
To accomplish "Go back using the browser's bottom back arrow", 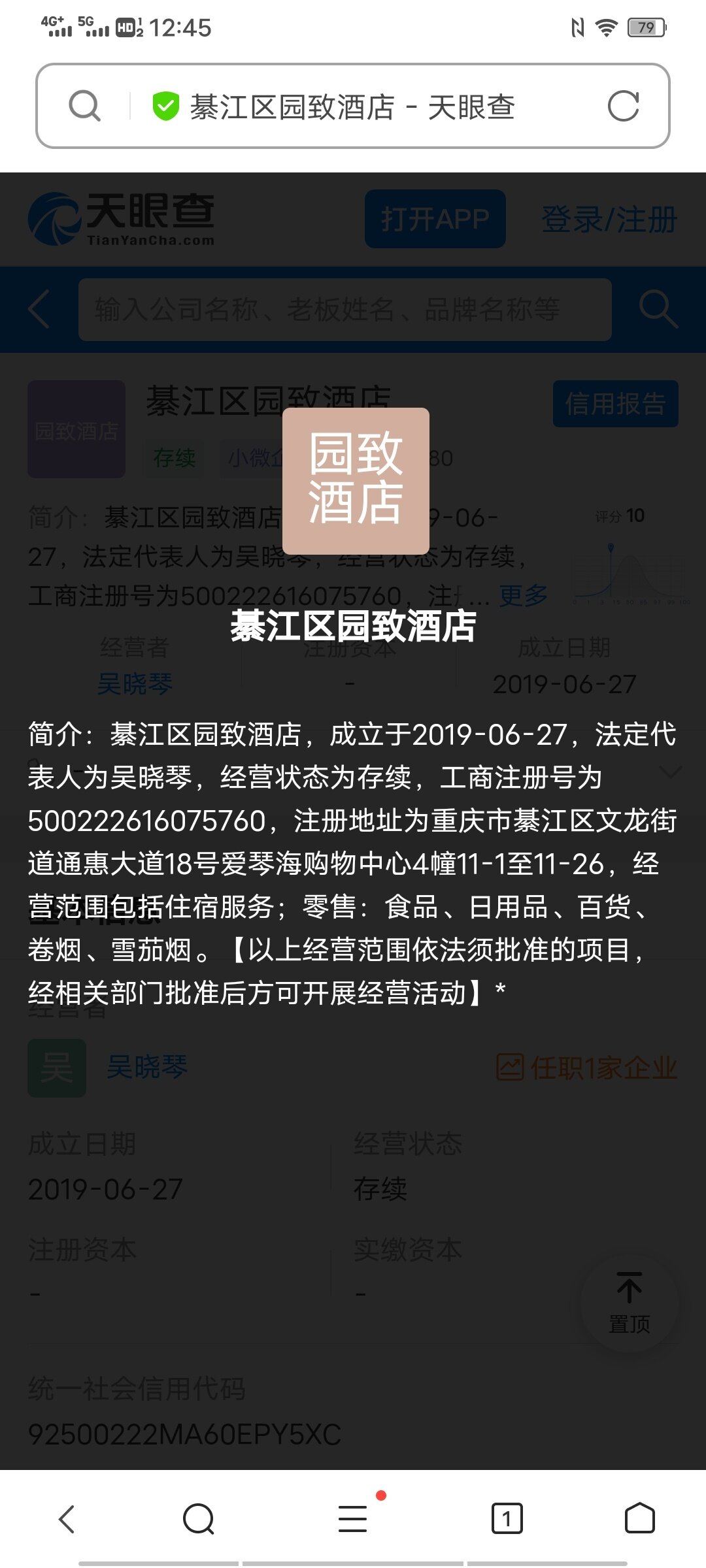I will click(67, 1519).
